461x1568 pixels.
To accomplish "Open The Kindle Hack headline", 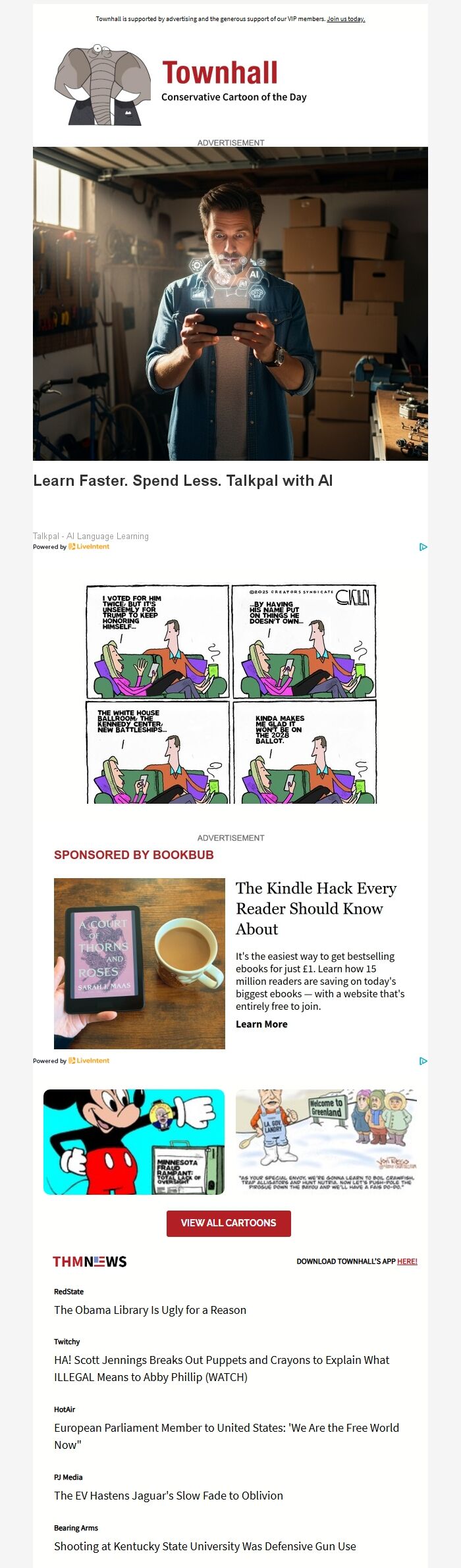I will [316, 908].
